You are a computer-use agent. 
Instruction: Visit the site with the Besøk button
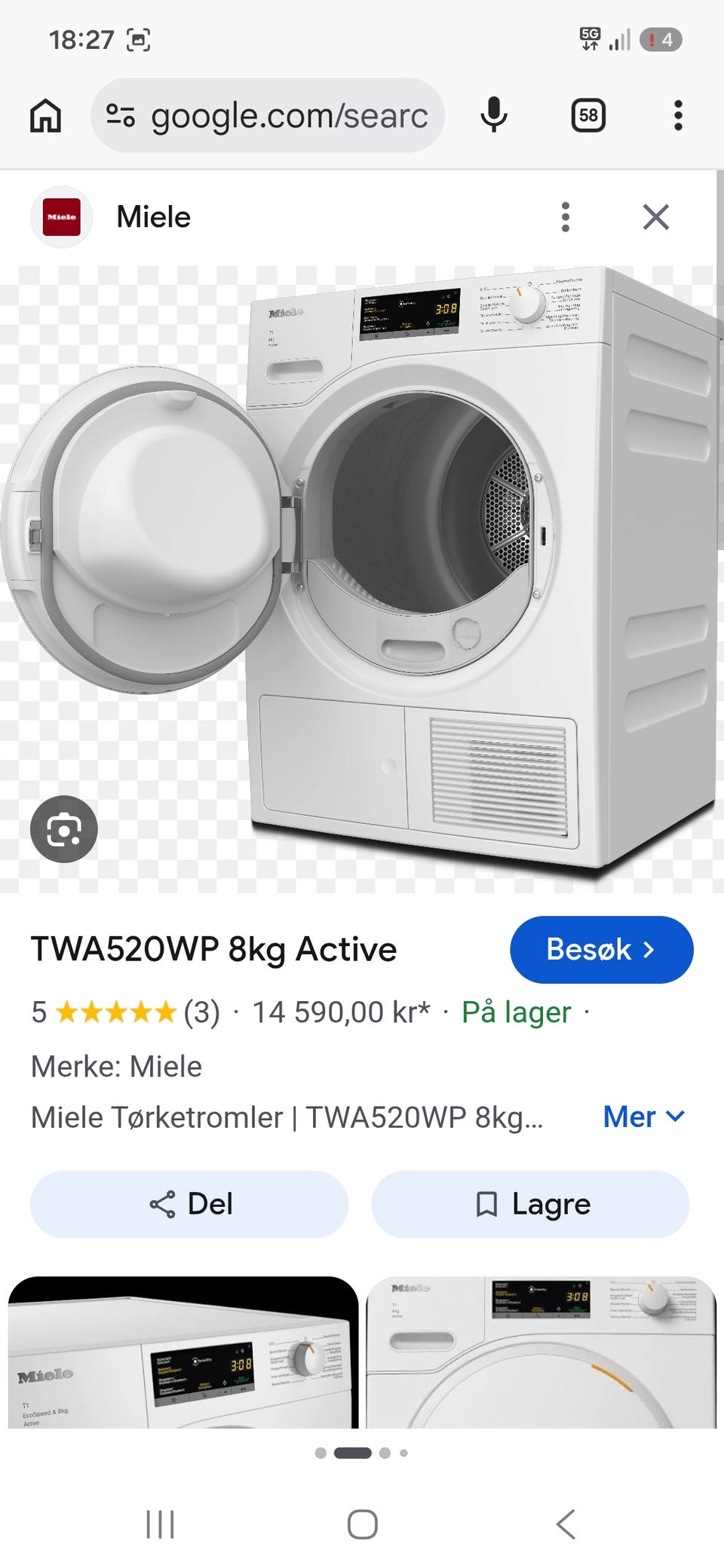click(x=602, y=950)
